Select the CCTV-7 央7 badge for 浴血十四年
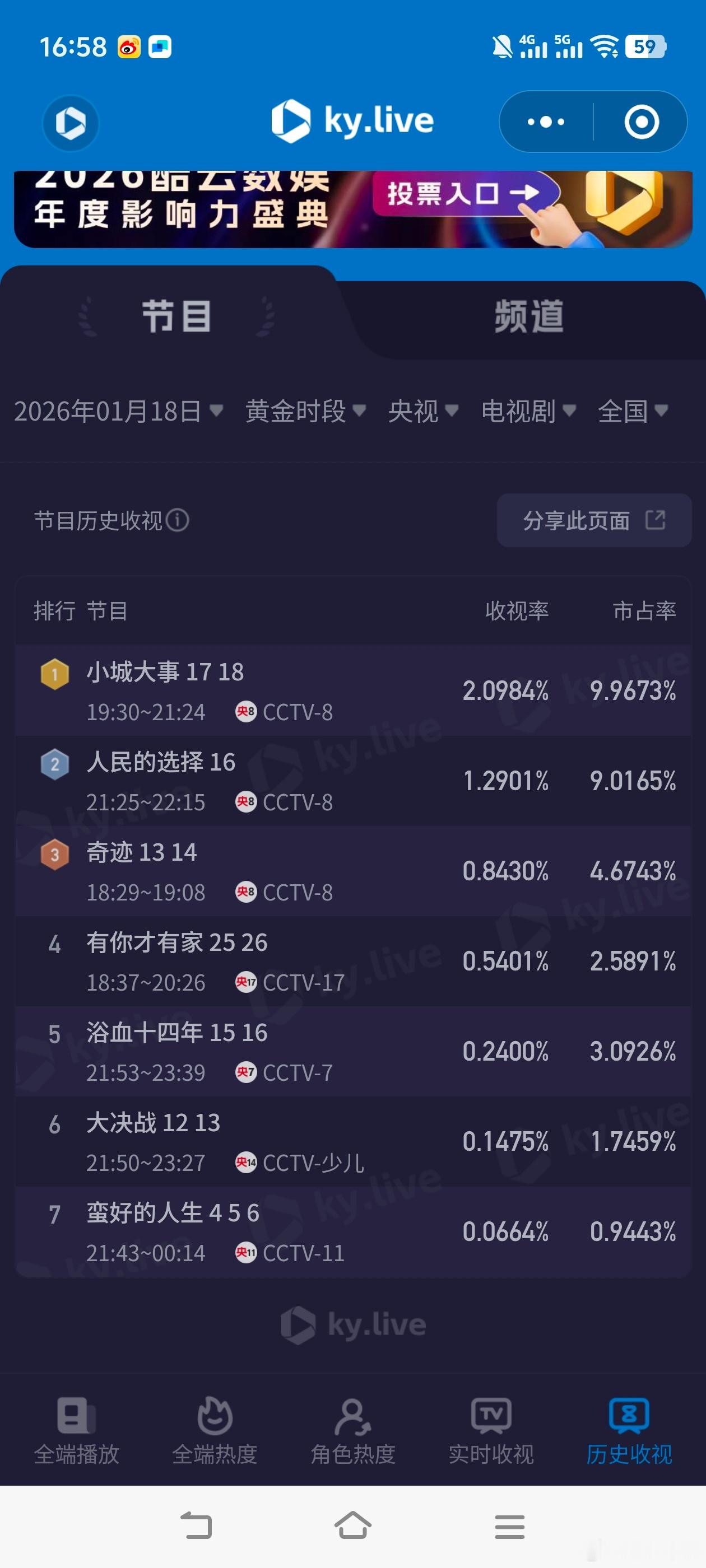Image resolution: width=706 pixels, height=1568 pixels. coord(247,1073)
